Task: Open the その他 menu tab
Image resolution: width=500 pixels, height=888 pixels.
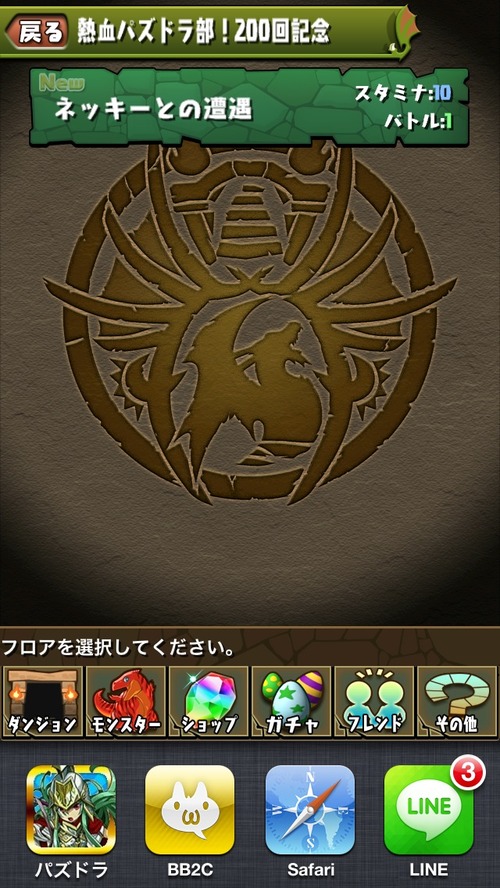Action: pos(458,701)
